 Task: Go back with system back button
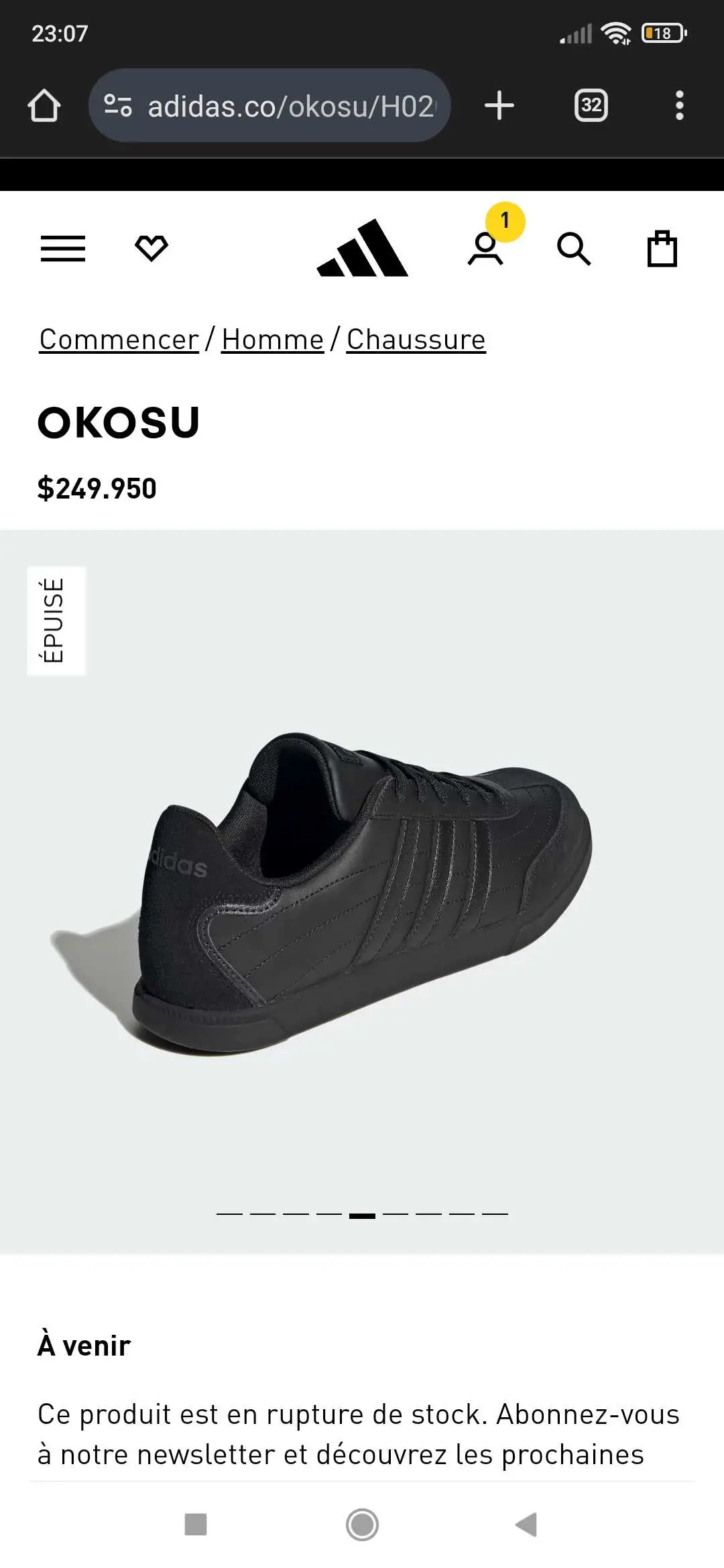pyautogui.click(x=527, y=1524)
